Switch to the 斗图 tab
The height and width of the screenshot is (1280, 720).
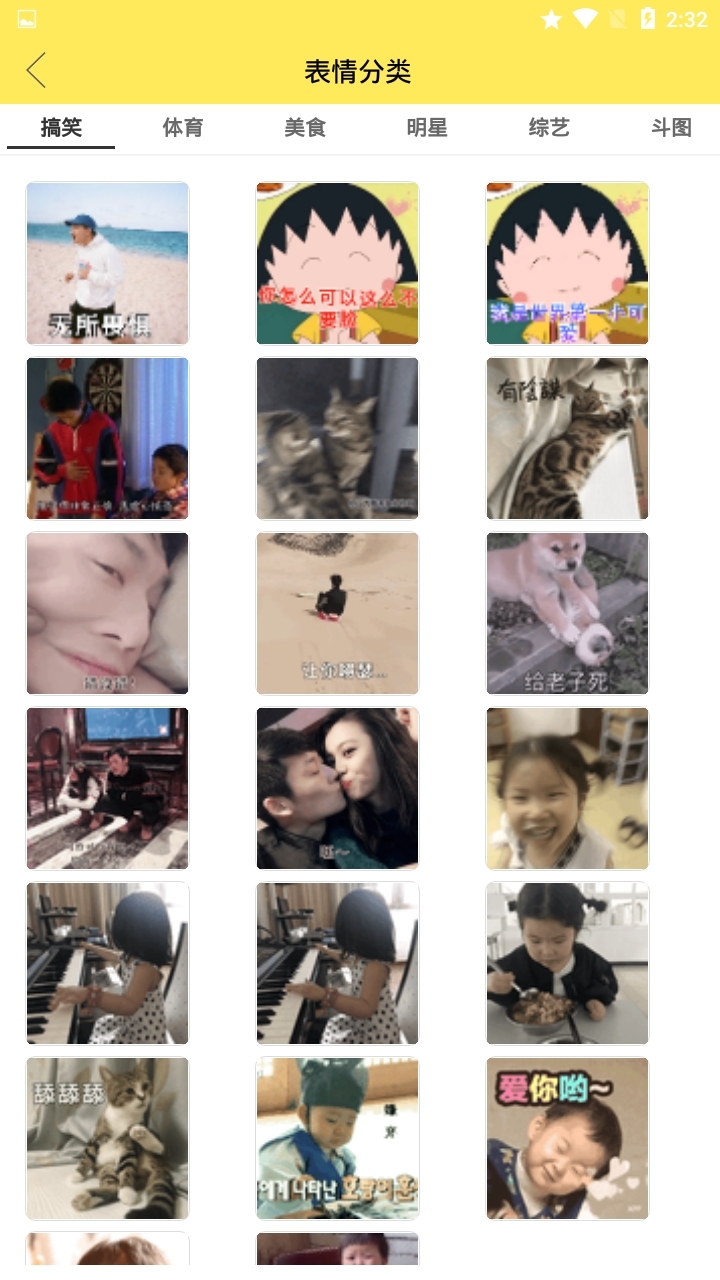(671, 128)
